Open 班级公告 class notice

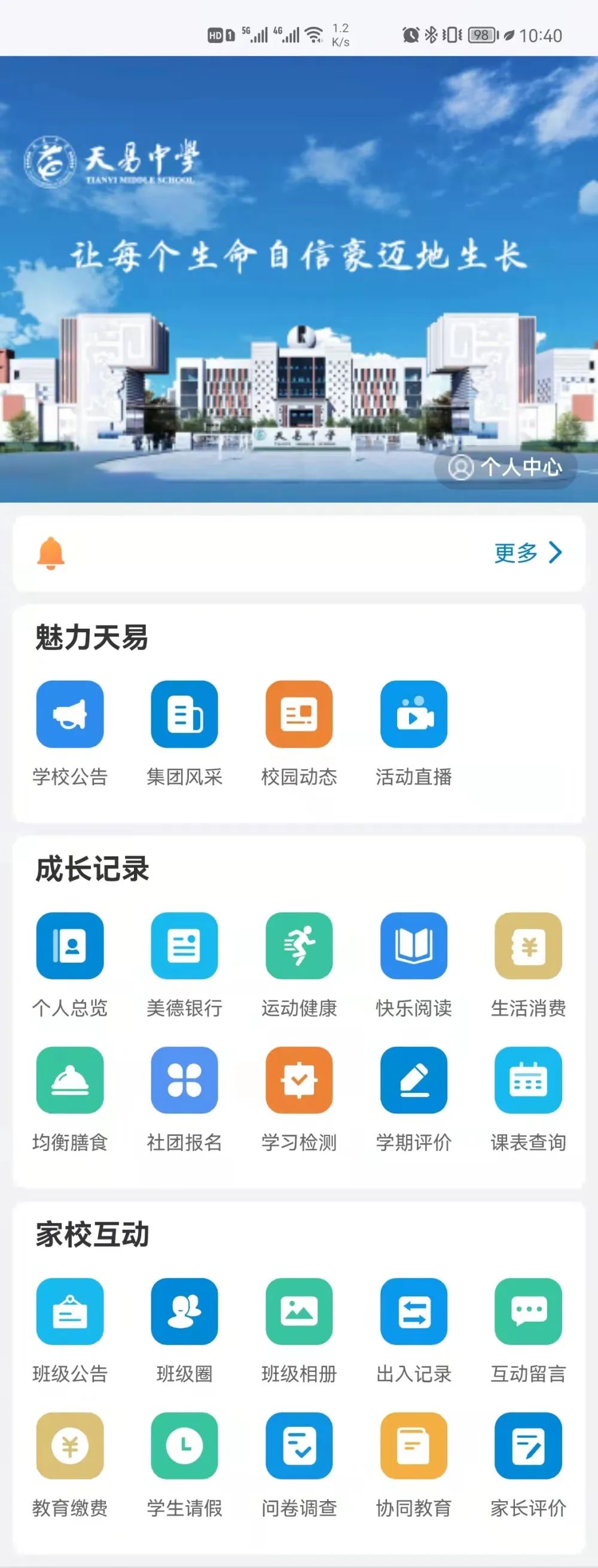[x=70, y=1311]
